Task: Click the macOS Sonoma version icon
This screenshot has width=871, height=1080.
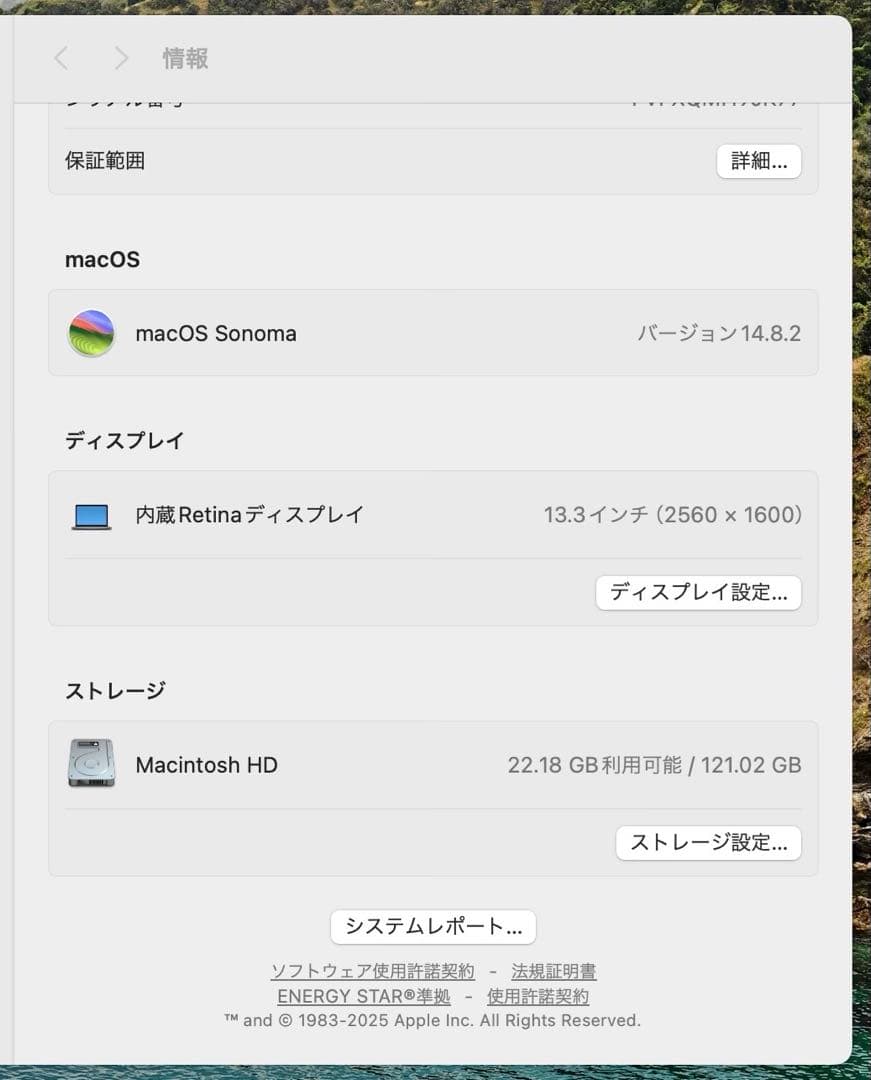Action: [x=91, y=333]
